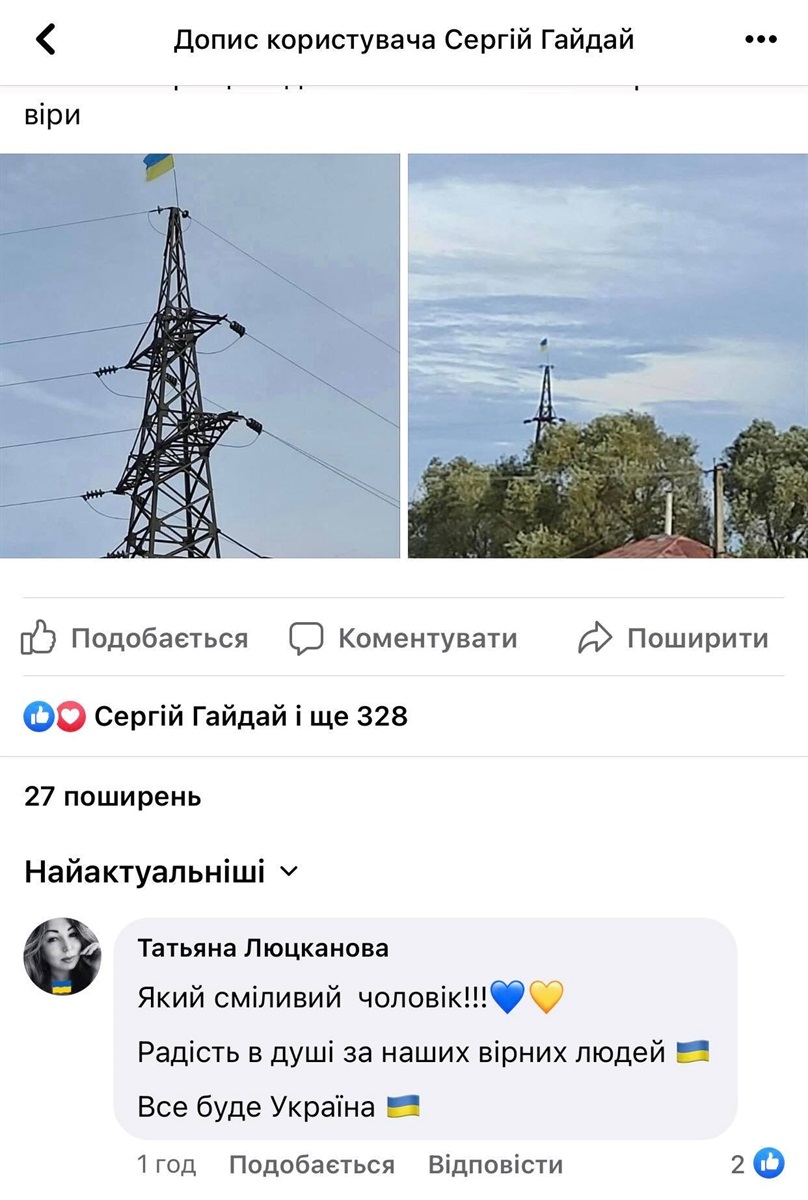Like the post with Подобається button

tap(135, 638)
